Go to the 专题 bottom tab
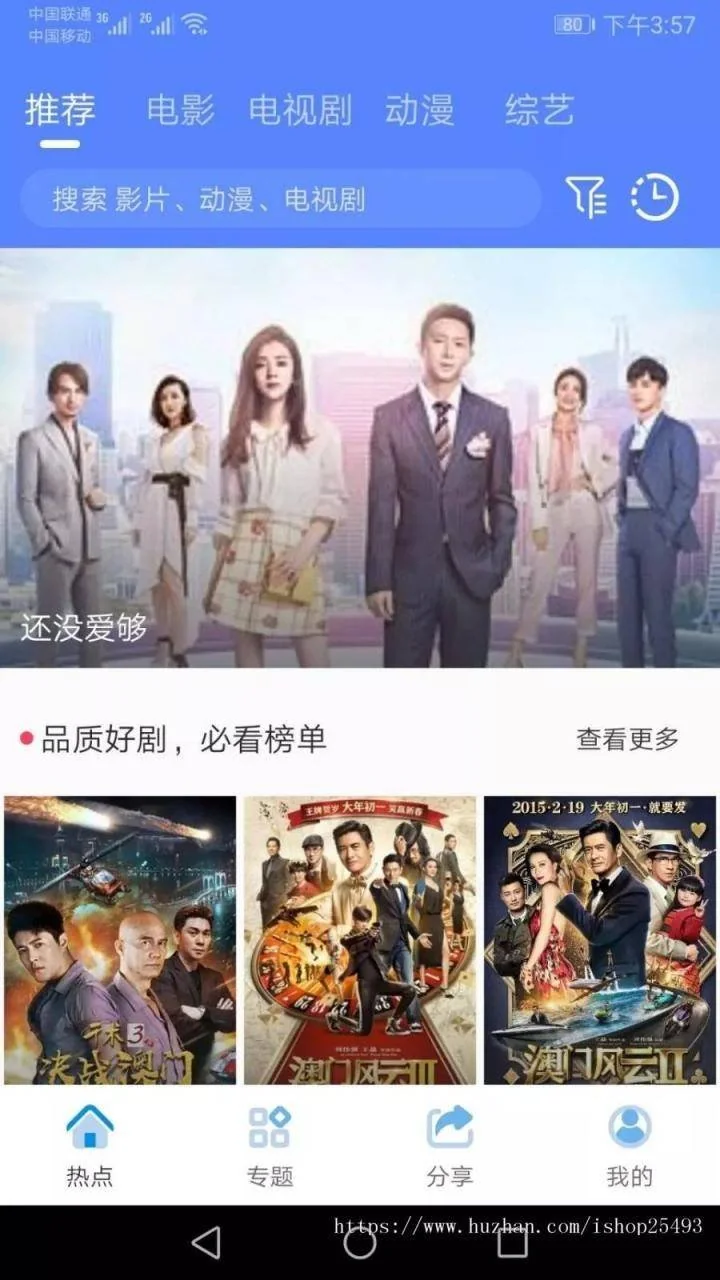720x1280 pixels. click(270, 1145)
